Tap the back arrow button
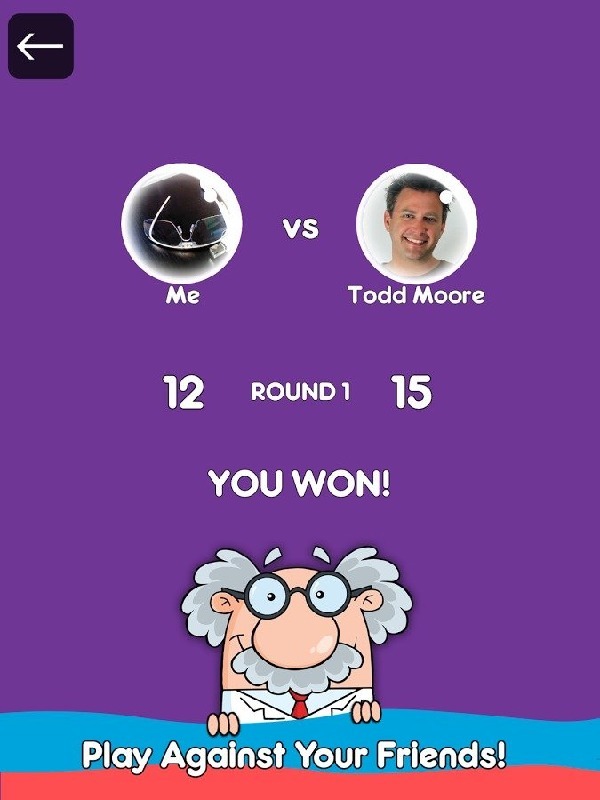The height and width of the screenshot is (800, 600). [x=41, y=46]
